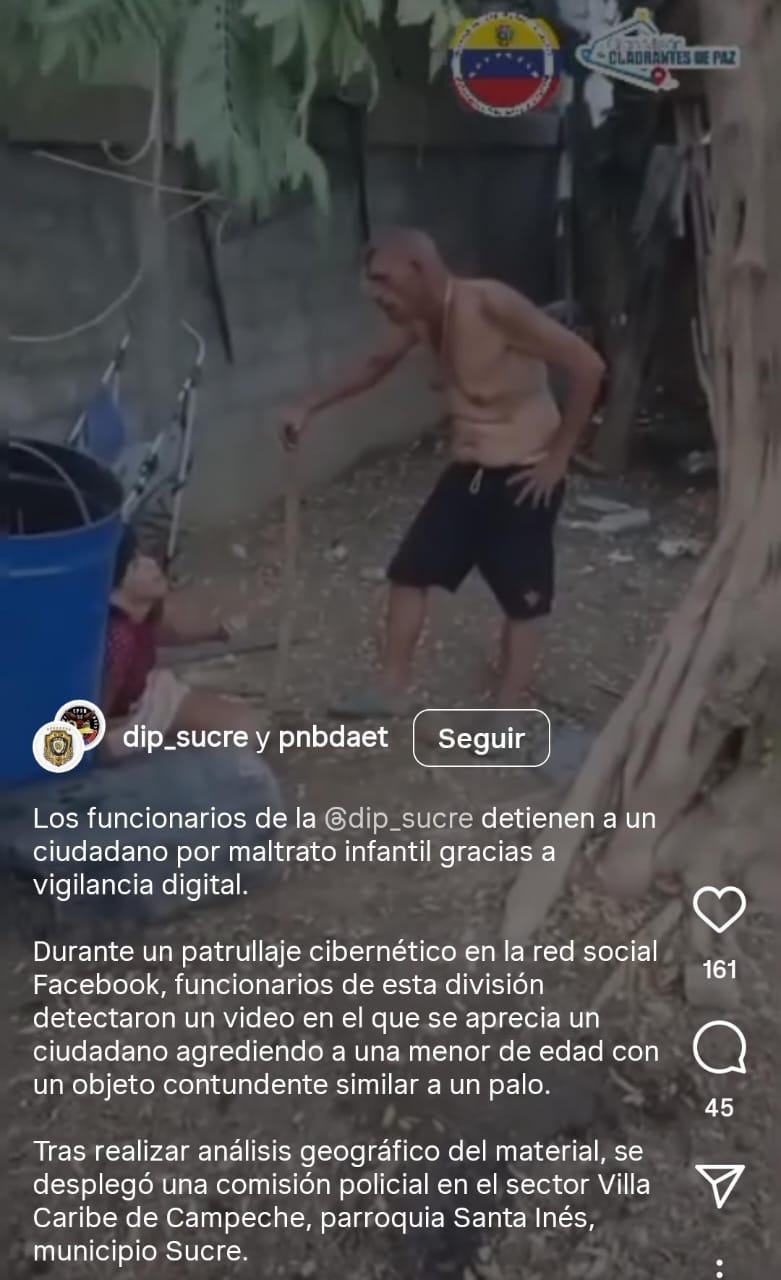781x1280 pixels.
Task: Open the dip_sucre profile from the username
Action: click(x=185, y=738)
